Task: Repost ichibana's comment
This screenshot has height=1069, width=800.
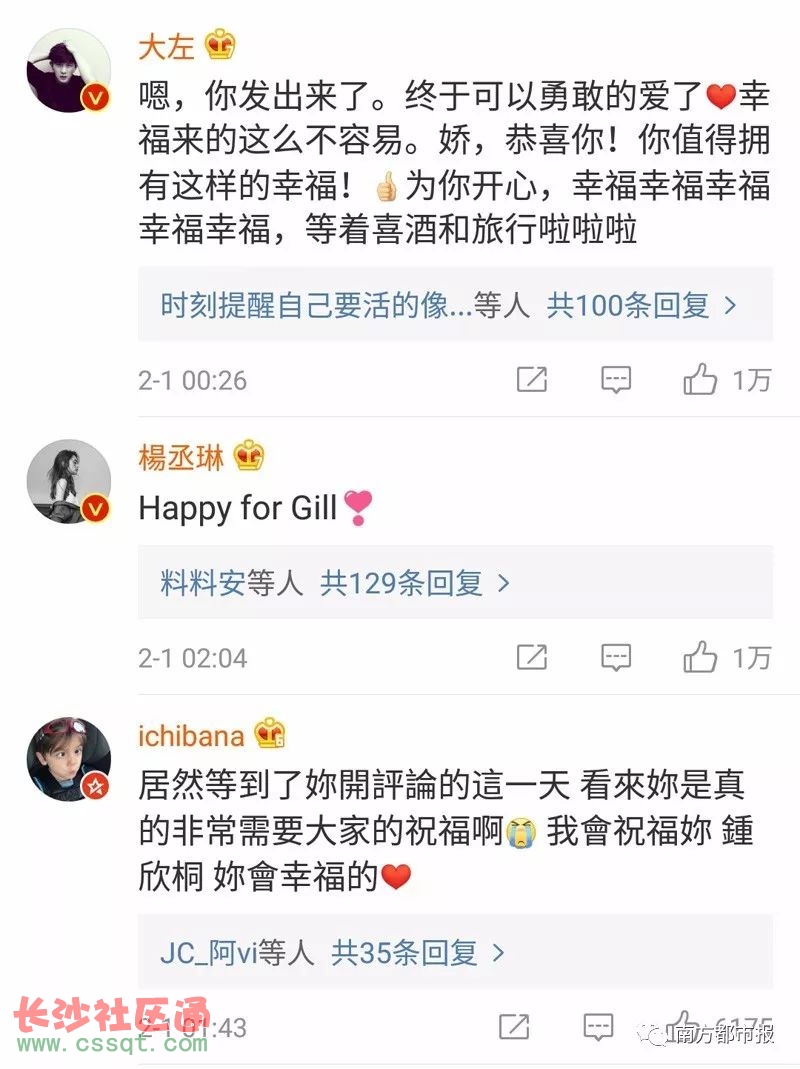Action: [x=513, y=1026]
